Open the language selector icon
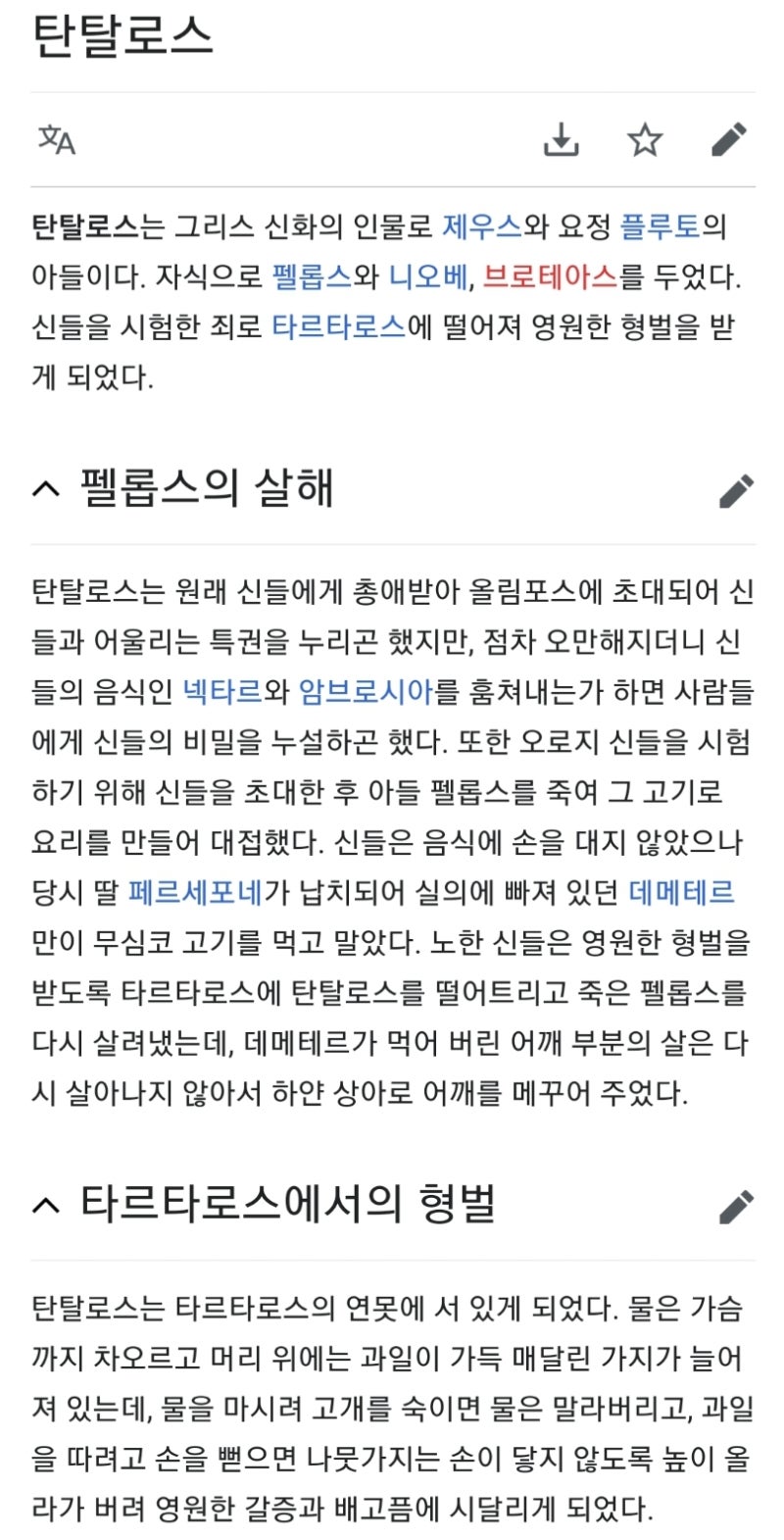This screenshot has height=1540, width=784. [x=59, y=141]
